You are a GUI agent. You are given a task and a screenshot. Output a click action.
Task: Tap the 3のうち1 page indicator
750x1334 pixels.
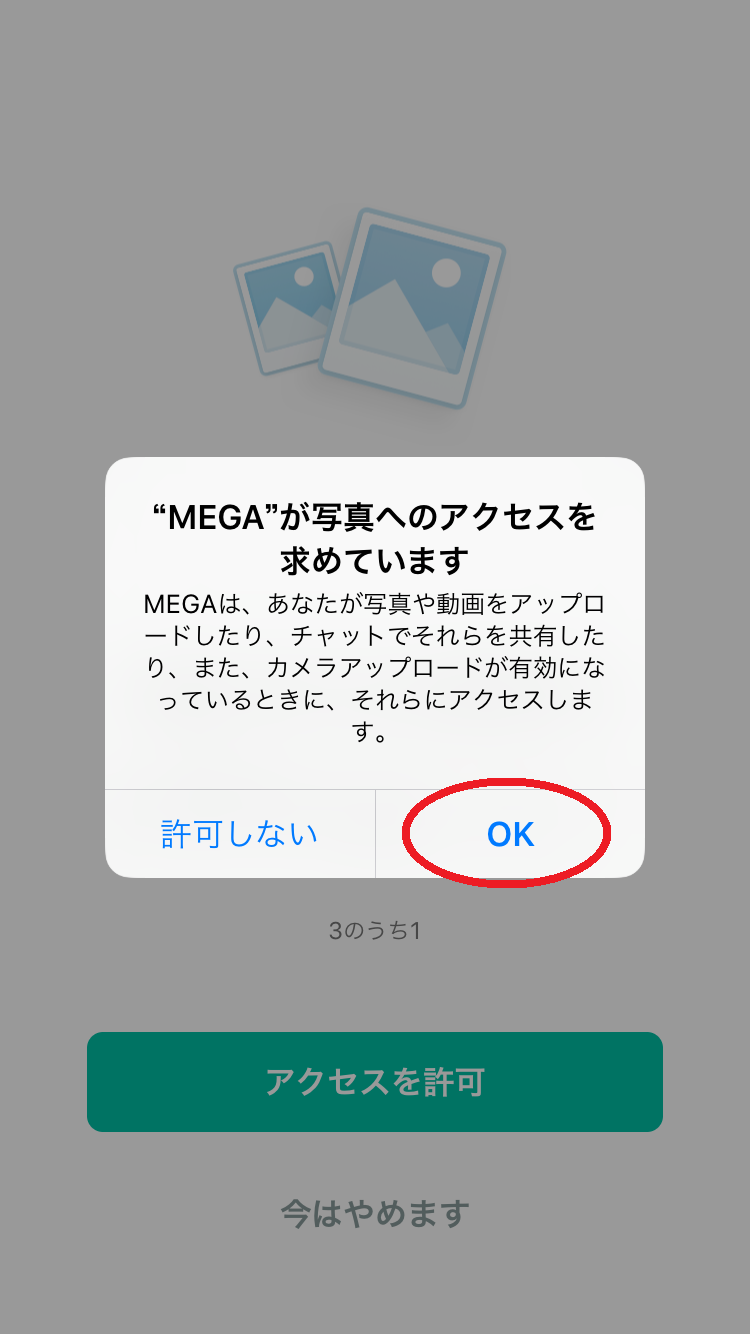[x=375, y=928]
